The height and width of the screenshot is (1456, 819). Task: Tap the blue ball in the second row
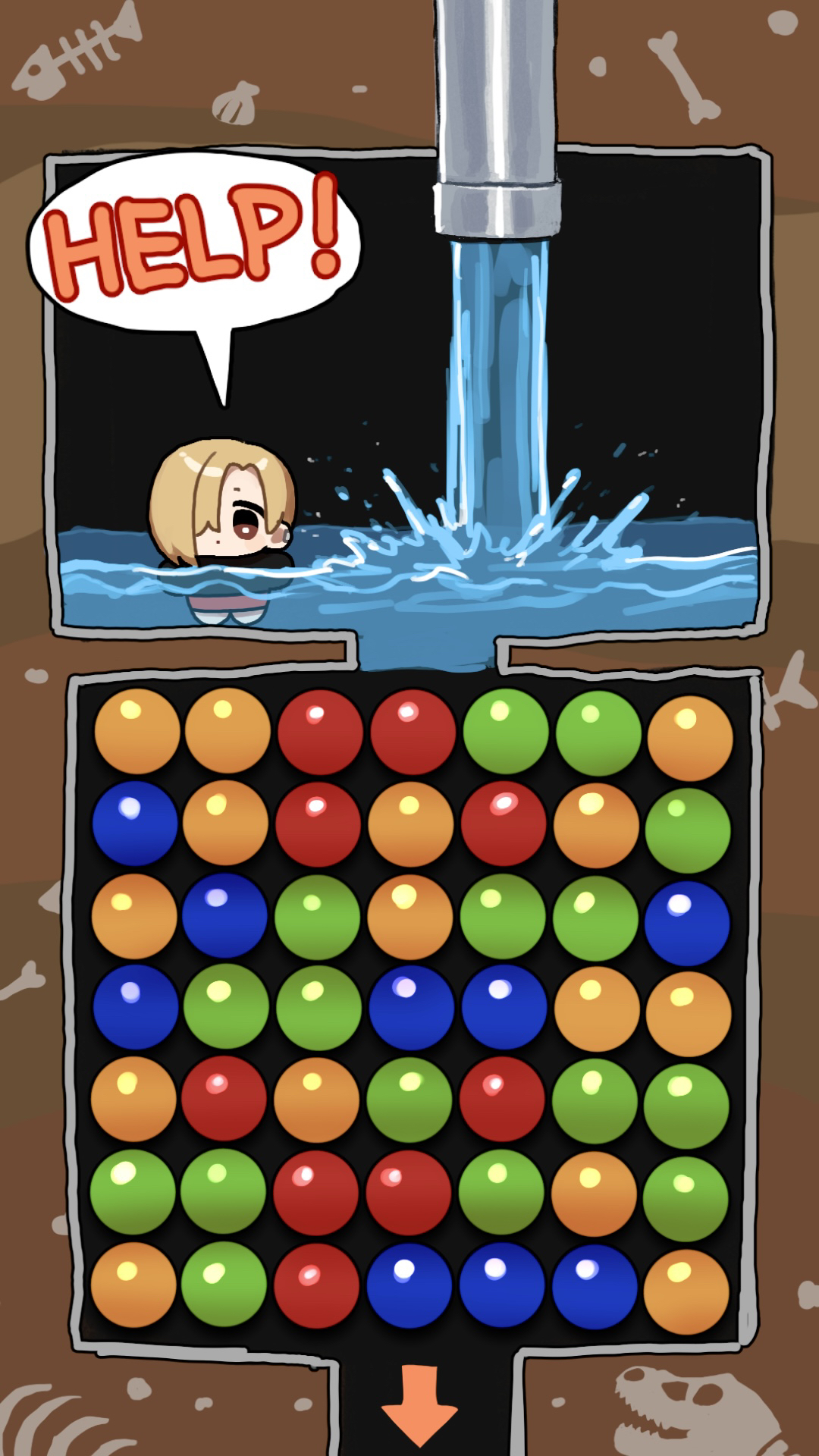pos(135,824)
